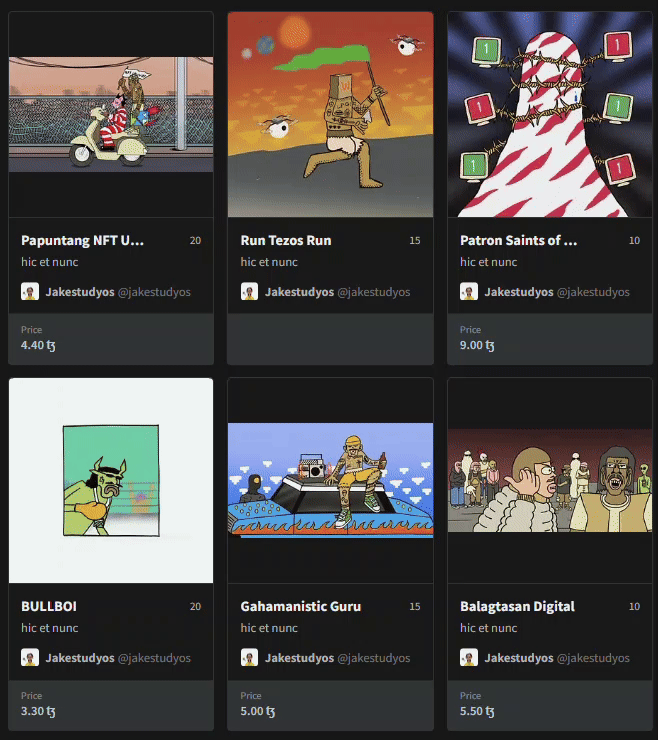Open the Run Tezos Run artwork
This screenshot has width=658, height=740.
(x=330, y=115)
